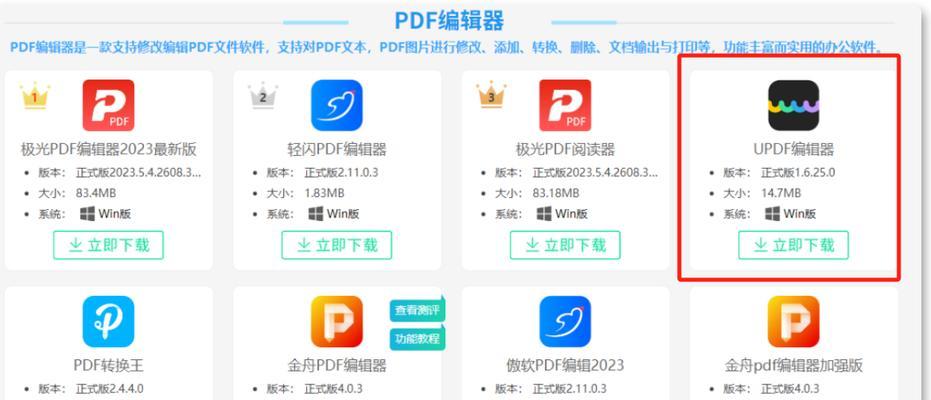Tap 功能教程 on 金舟PDF编辑器

(x=417, y=338)
